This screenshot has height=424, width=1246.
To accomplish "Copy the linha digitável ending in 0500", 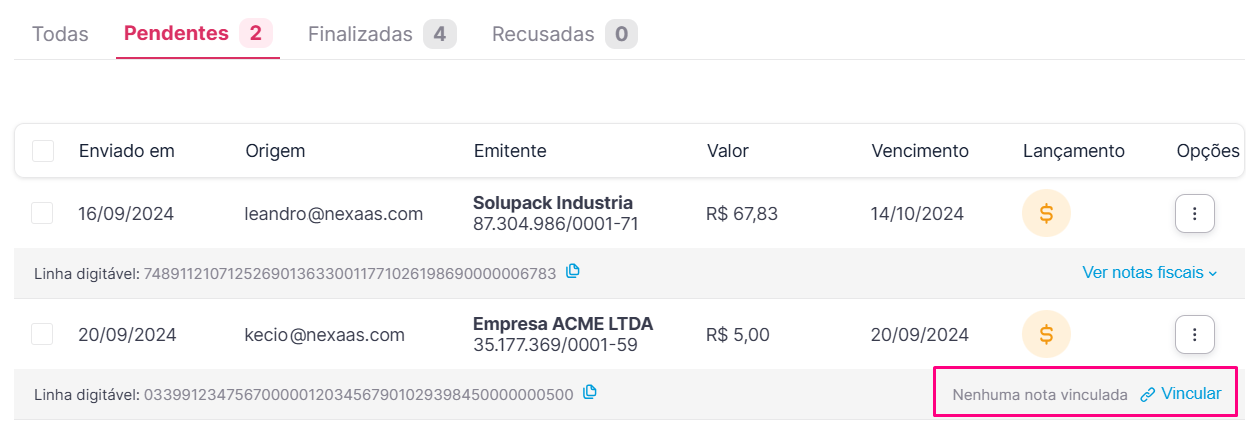I will point(590,392).
